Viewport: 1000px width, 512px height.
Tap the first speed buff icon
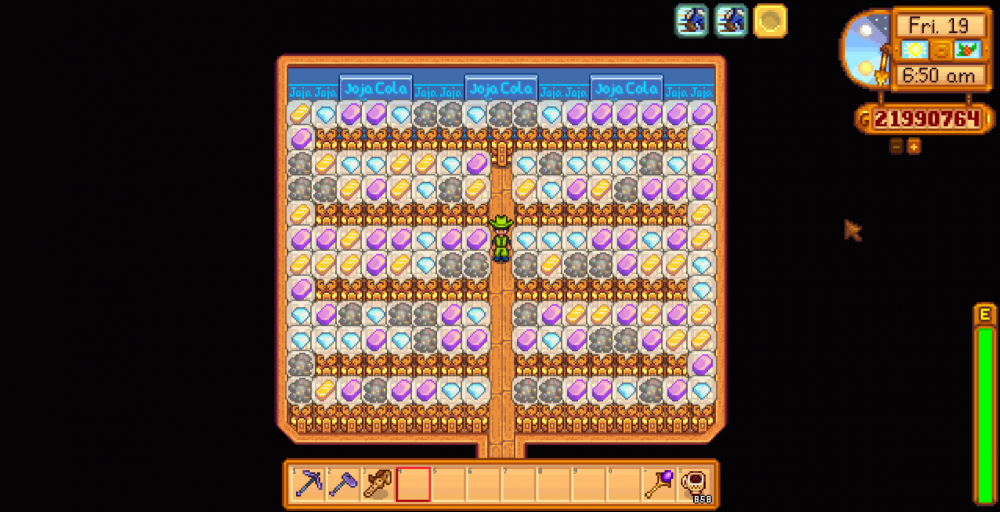(691, 20)
